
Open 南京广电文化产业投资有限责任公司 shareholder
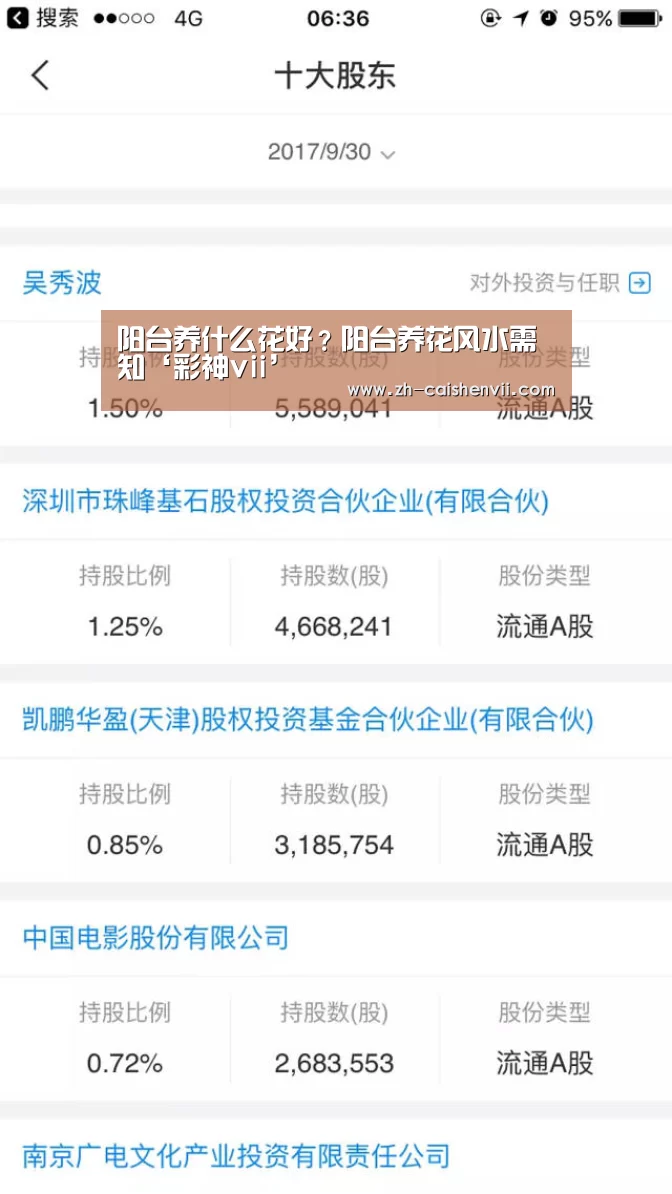click(x=236, y=1156)
